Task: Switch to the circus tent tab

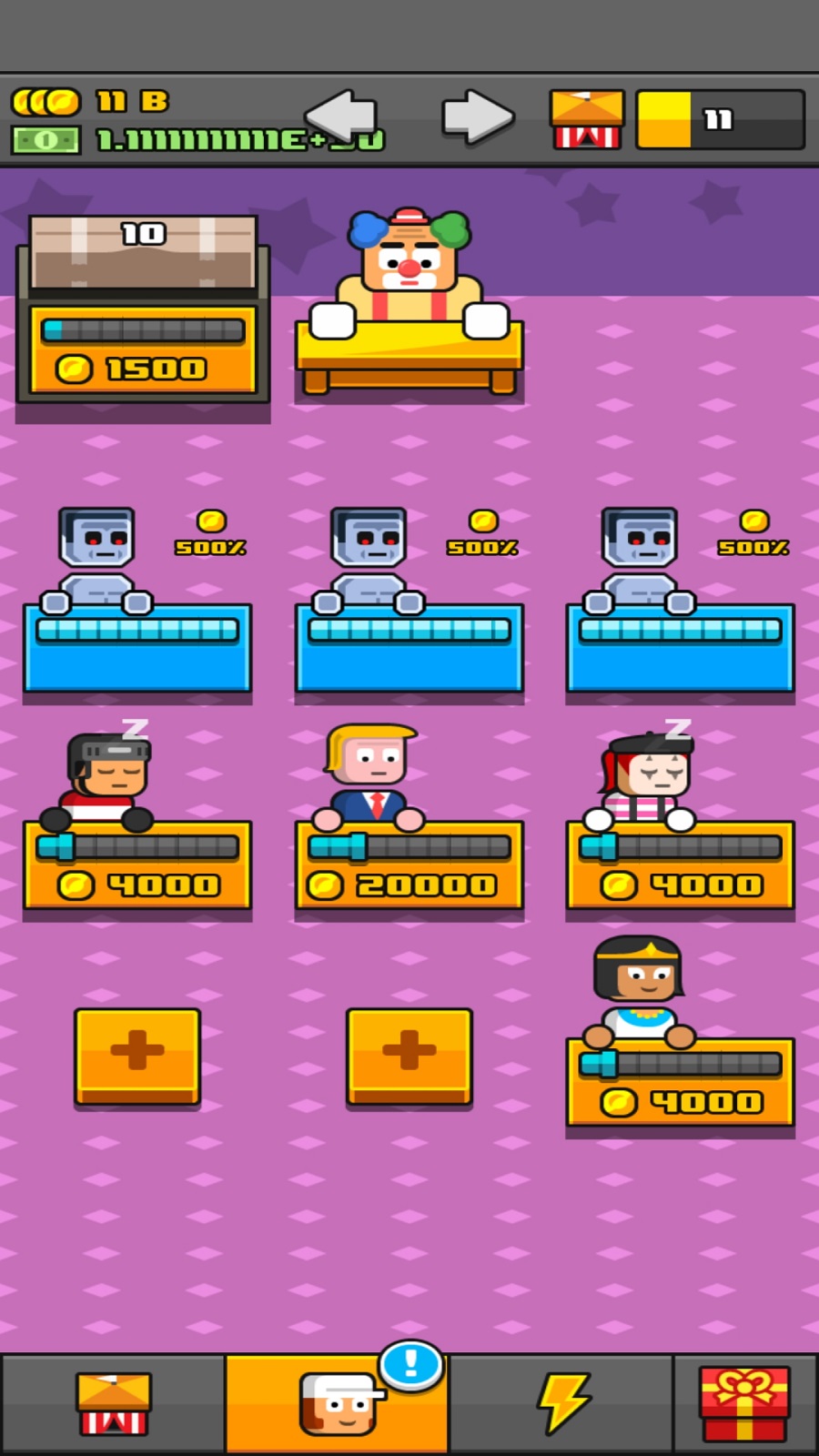Action: (x=113, y=1403)
